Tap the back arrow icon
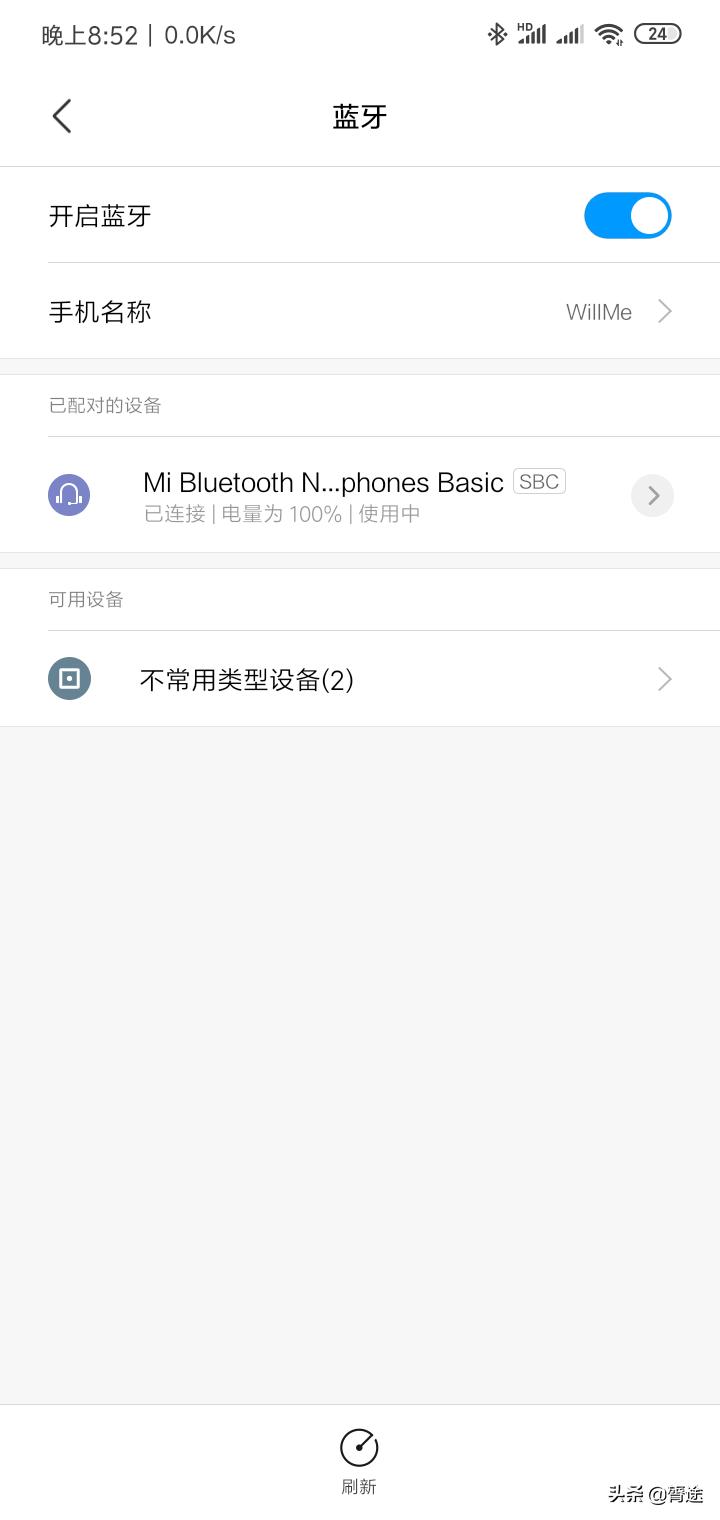720x1520 pixels. 61,115
